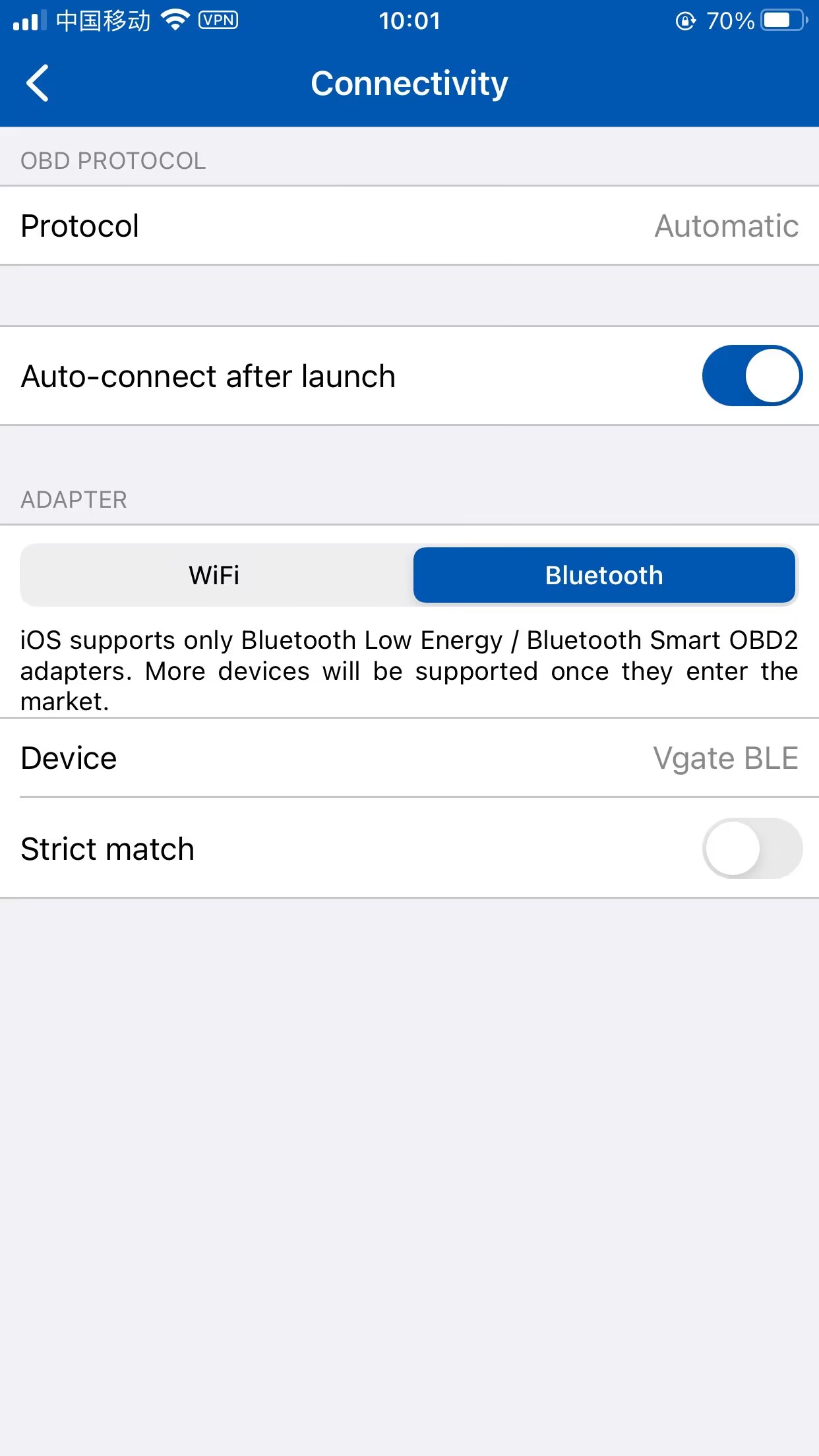This screenshot has height=1456, width=819.
Task: Switch adapter type to WiFi
Action: point(215,575)
